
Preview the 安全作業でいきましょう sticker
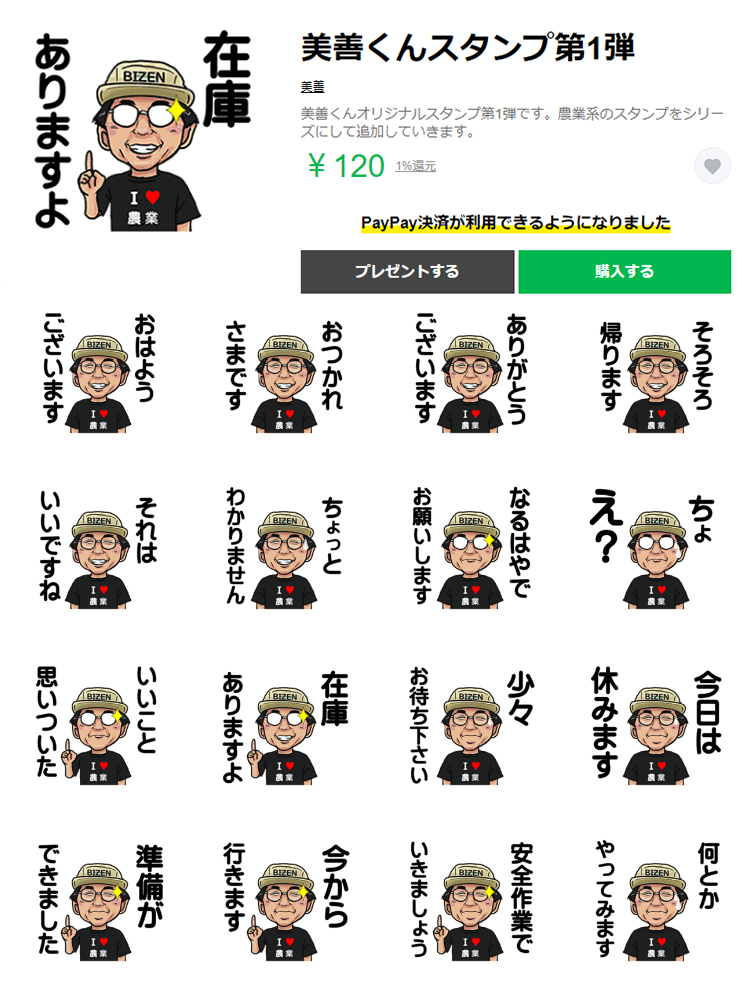[470, 900]
